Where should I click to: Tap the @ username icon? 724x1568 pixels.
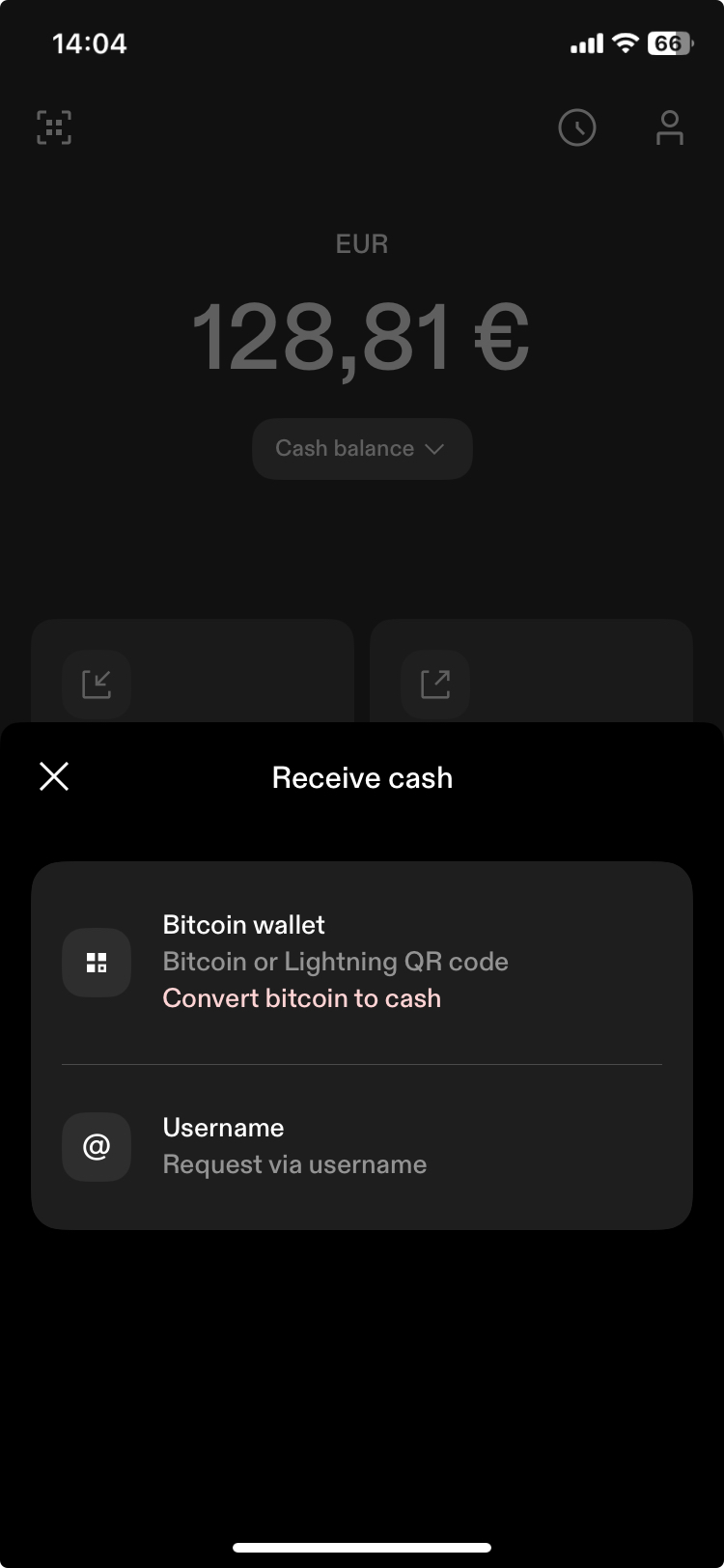point(97,1146)
